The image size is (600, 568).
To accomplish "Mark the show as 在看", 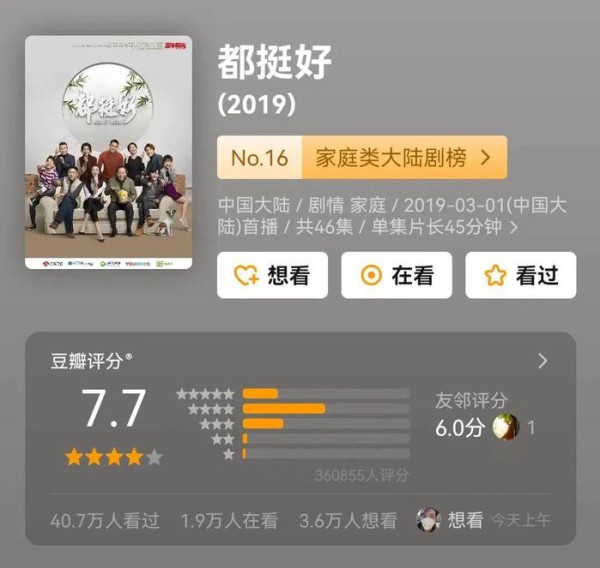I will click(396, 275).
